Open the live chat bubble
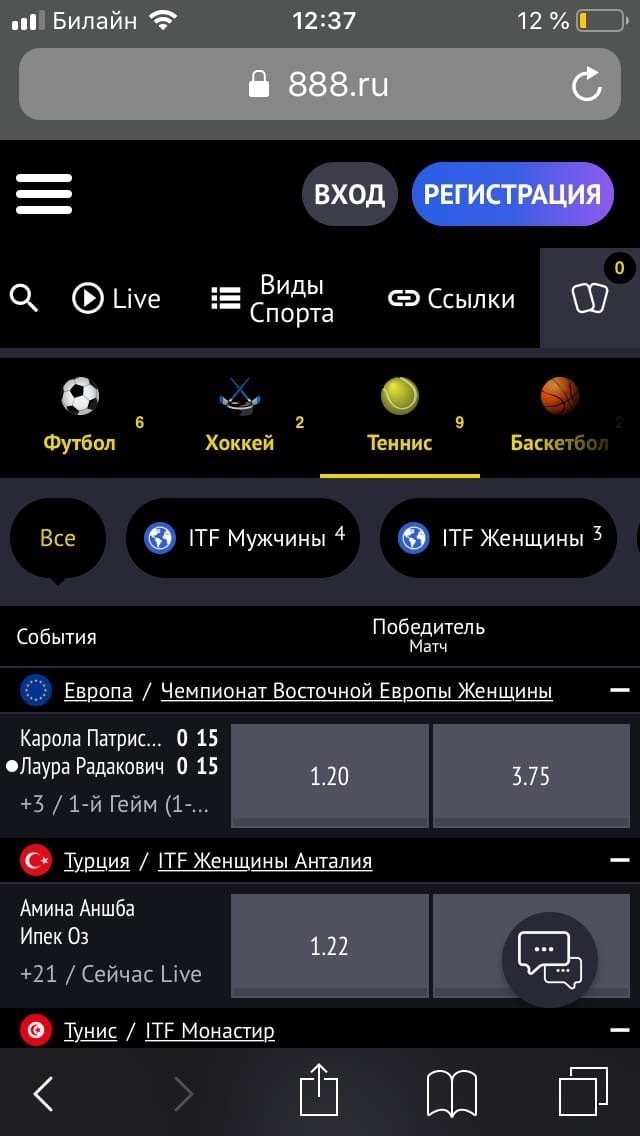640x1136 pixels. (x=549, y=959)
